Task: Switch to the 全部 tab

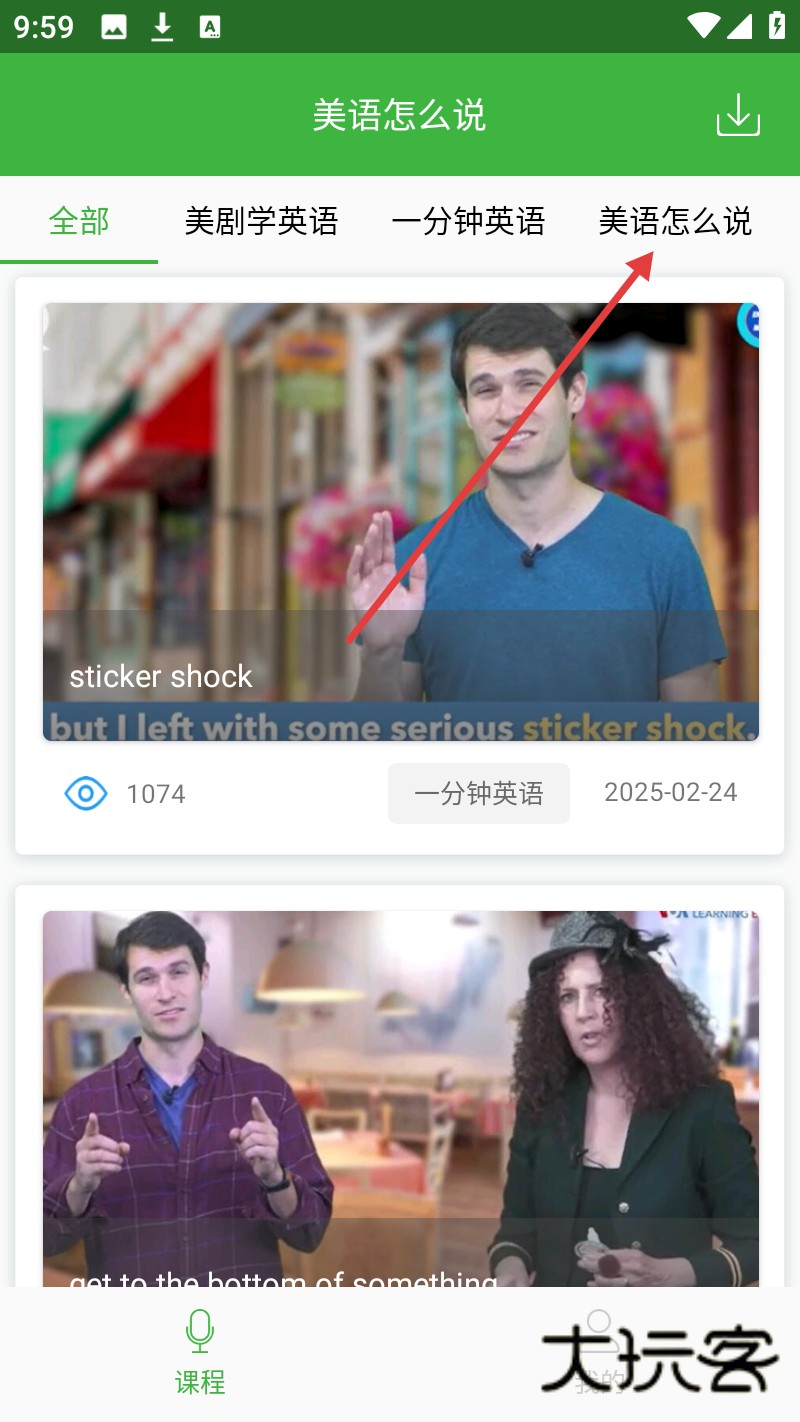Action: click(79, 221)
